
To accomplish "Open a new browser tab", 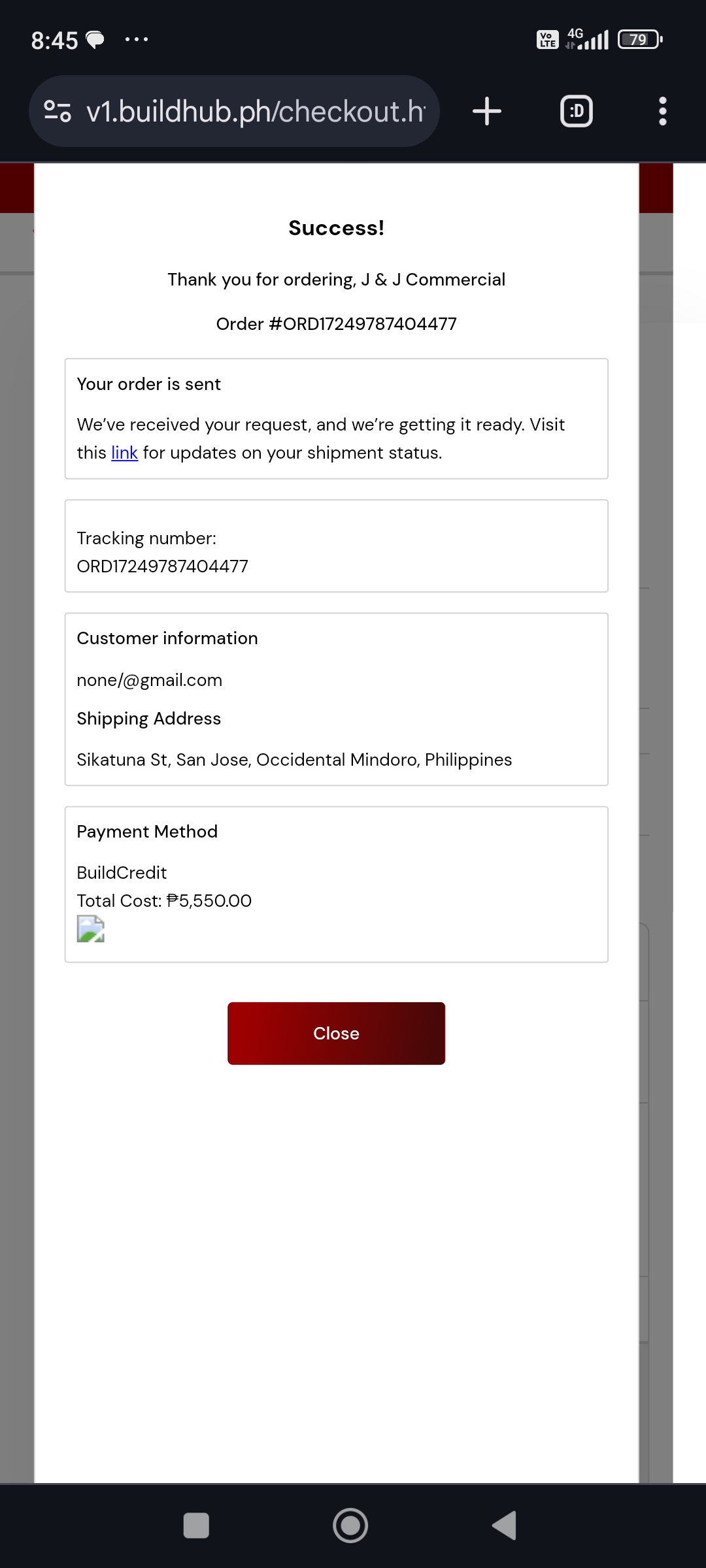I will [487, 111].
